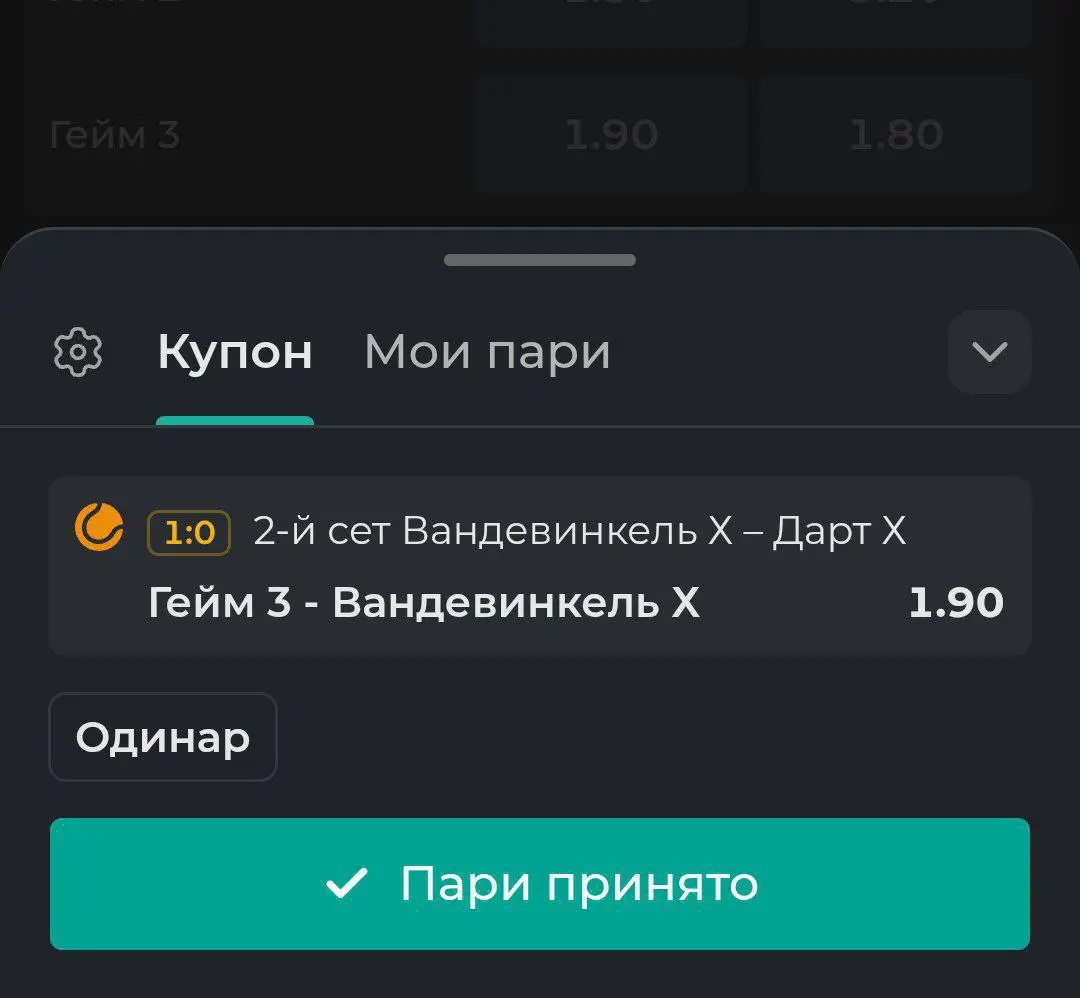Collapse the bet slip with chevron
This screenshot has width=1080, height=998.
pos(989,352)
